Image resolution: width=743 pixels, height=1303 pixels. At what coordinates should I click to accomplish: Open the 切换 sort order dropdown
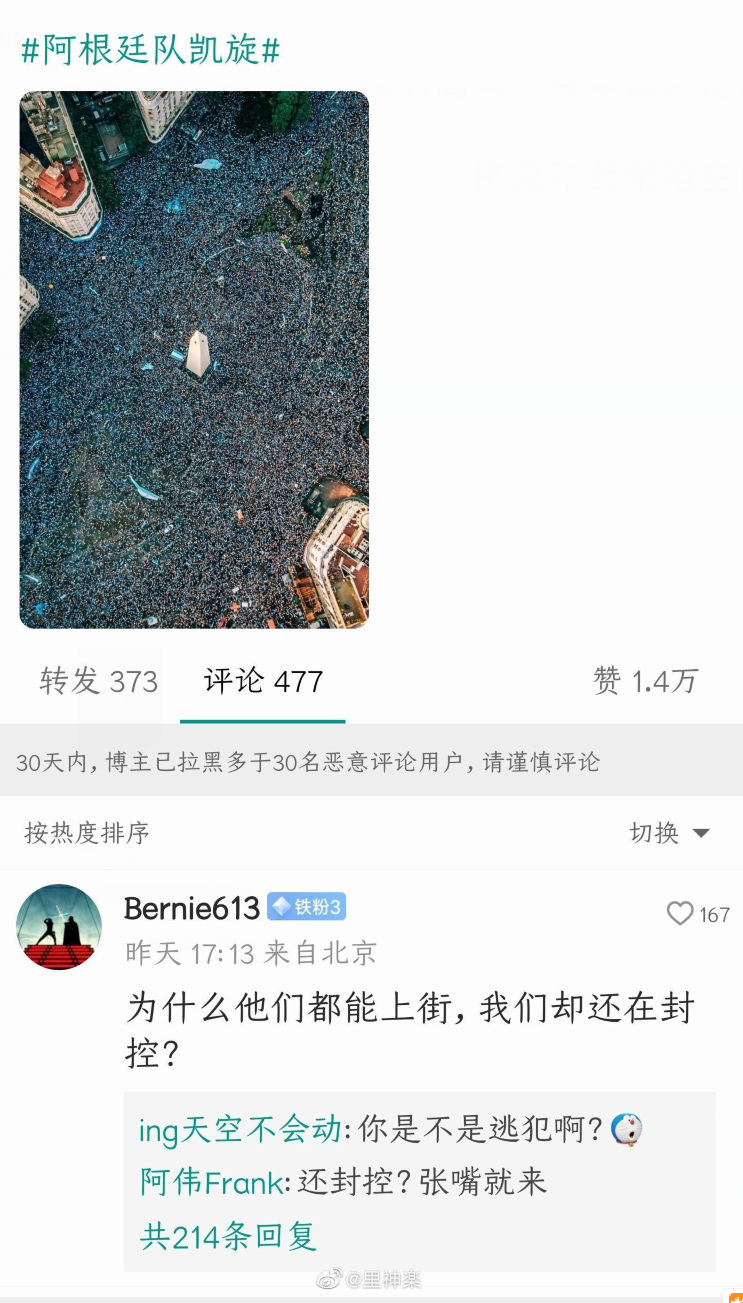669,833
